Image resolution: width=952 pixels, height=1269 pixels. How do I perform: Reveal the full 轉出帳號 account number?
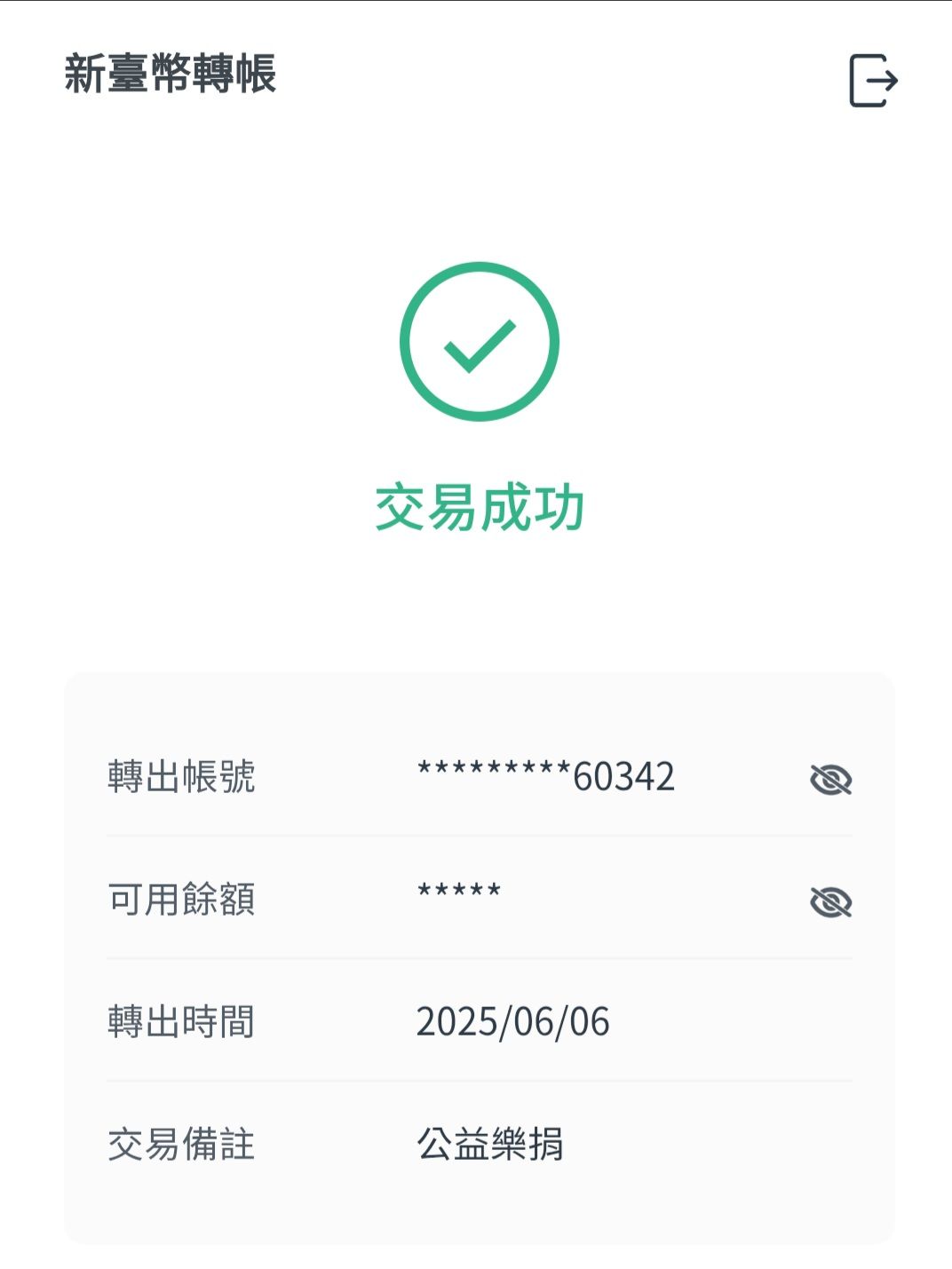point(830,779)
